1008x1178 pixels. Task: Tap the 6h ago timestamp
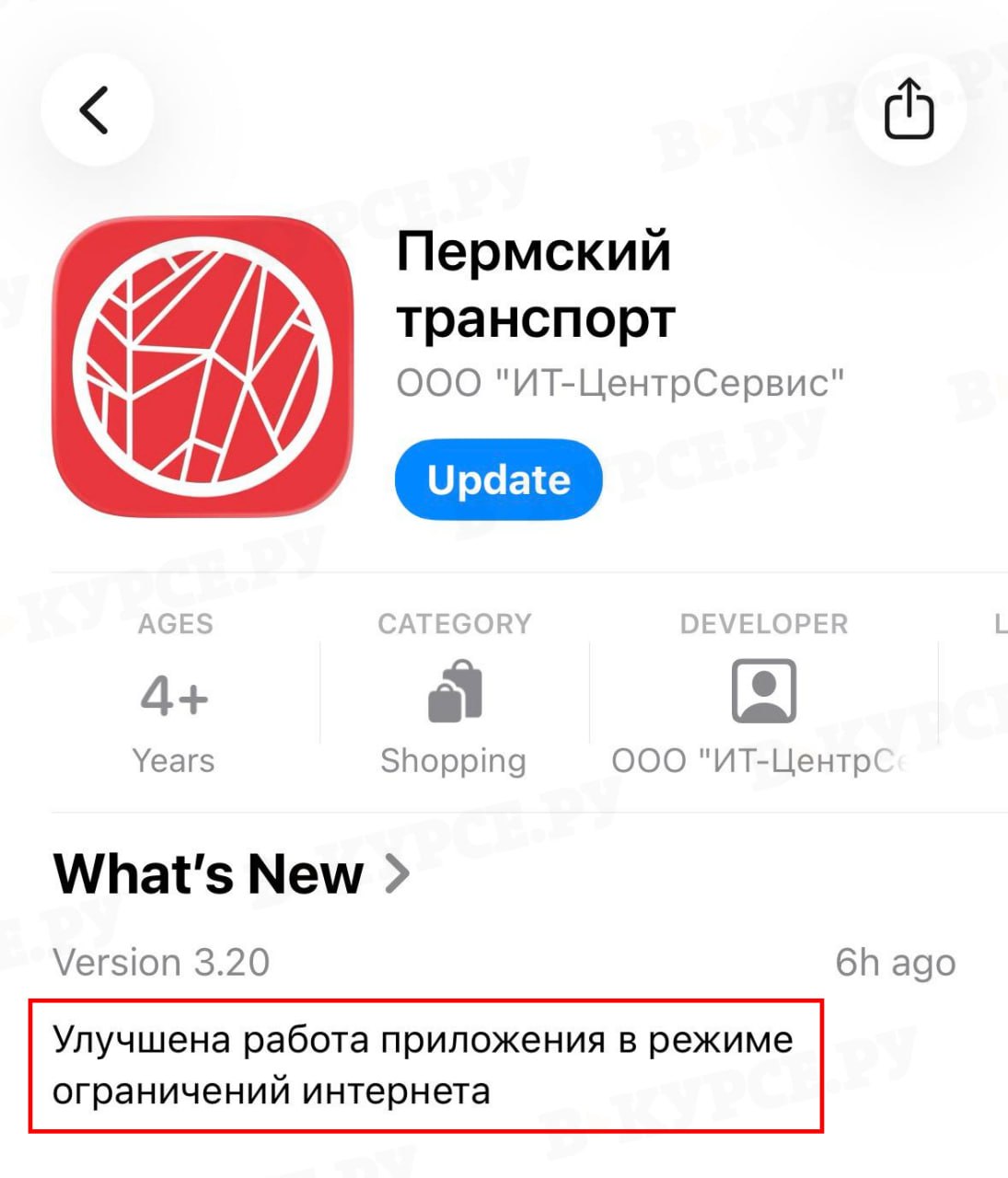(894, 963)
